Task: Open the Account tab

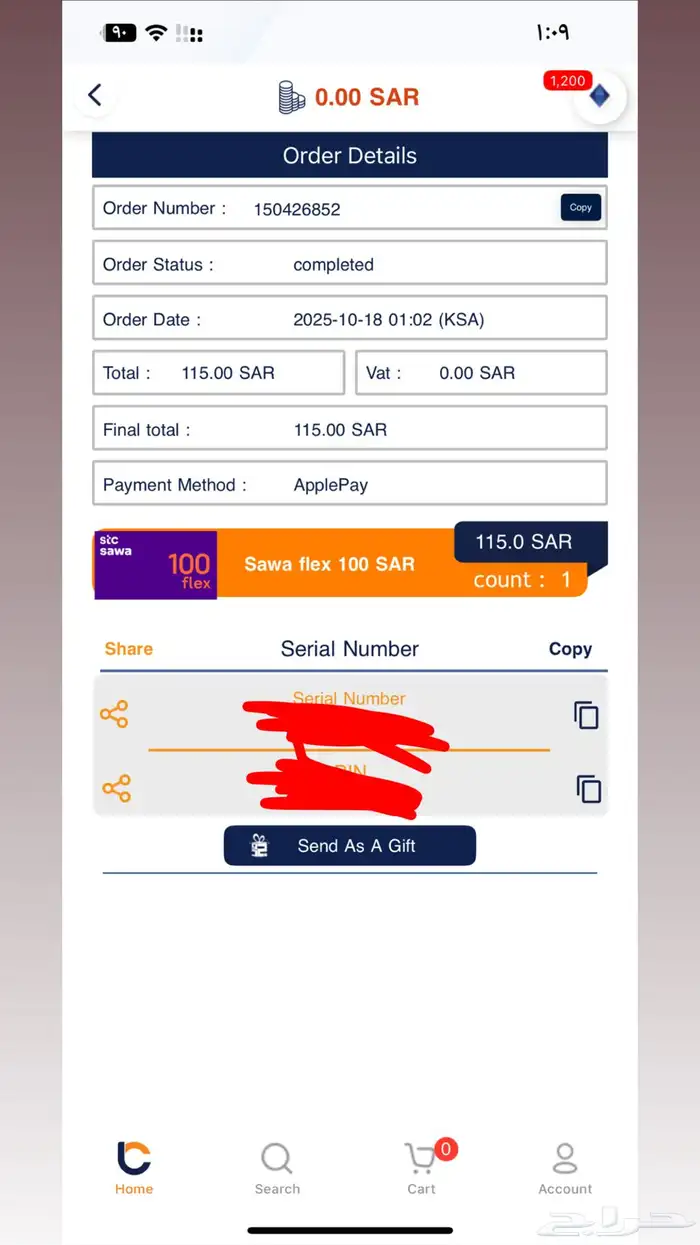Action: point(565,1168)
